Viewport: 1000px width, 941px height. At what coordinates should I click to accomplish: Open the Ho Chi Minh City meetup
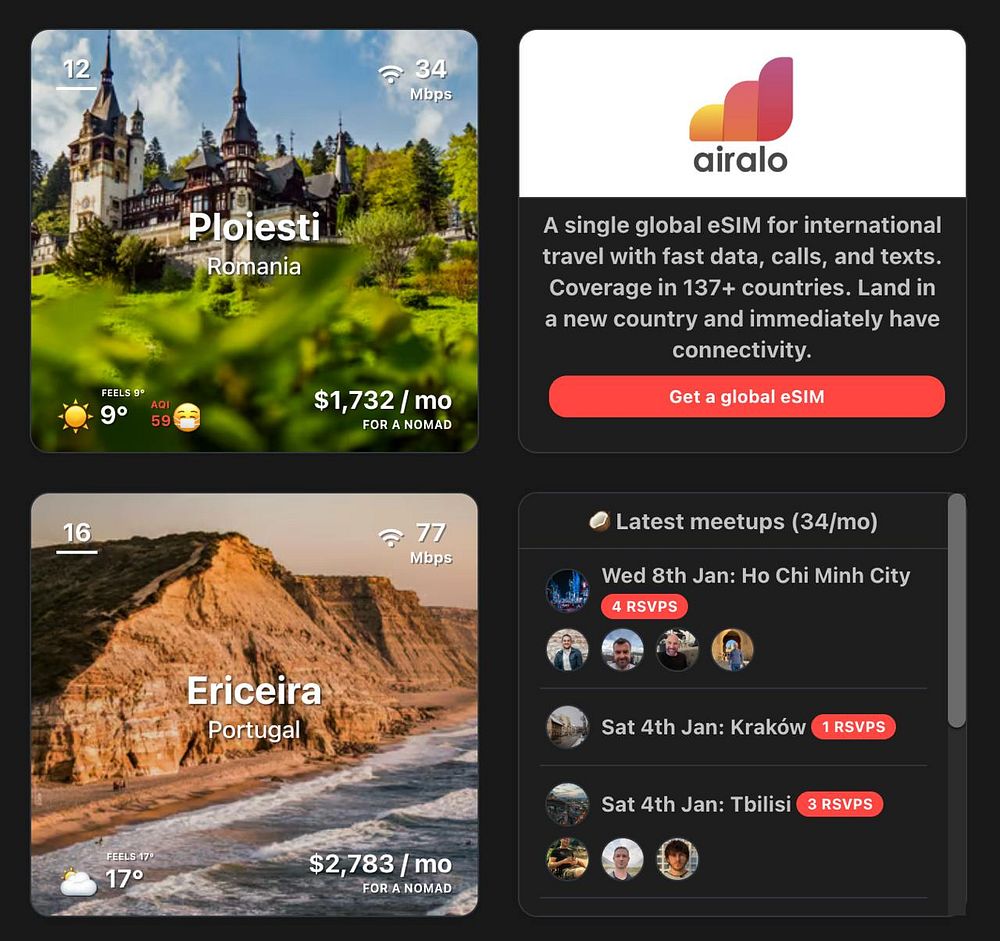(x=755, y=576)
